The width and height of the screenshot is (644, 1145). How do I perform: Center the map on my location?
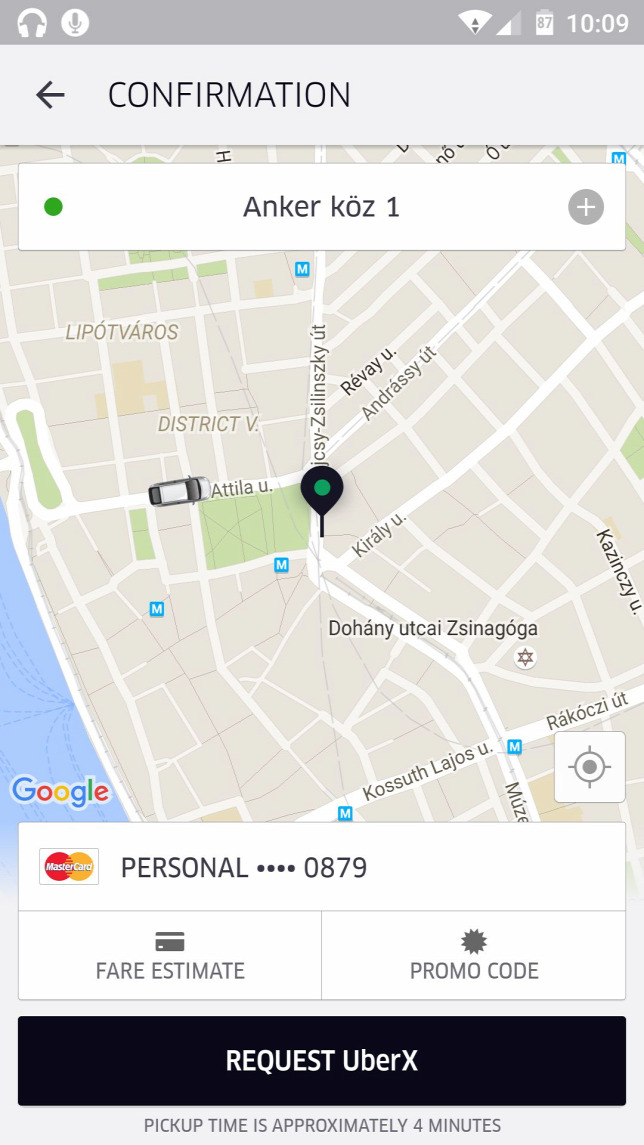(589, 767)
